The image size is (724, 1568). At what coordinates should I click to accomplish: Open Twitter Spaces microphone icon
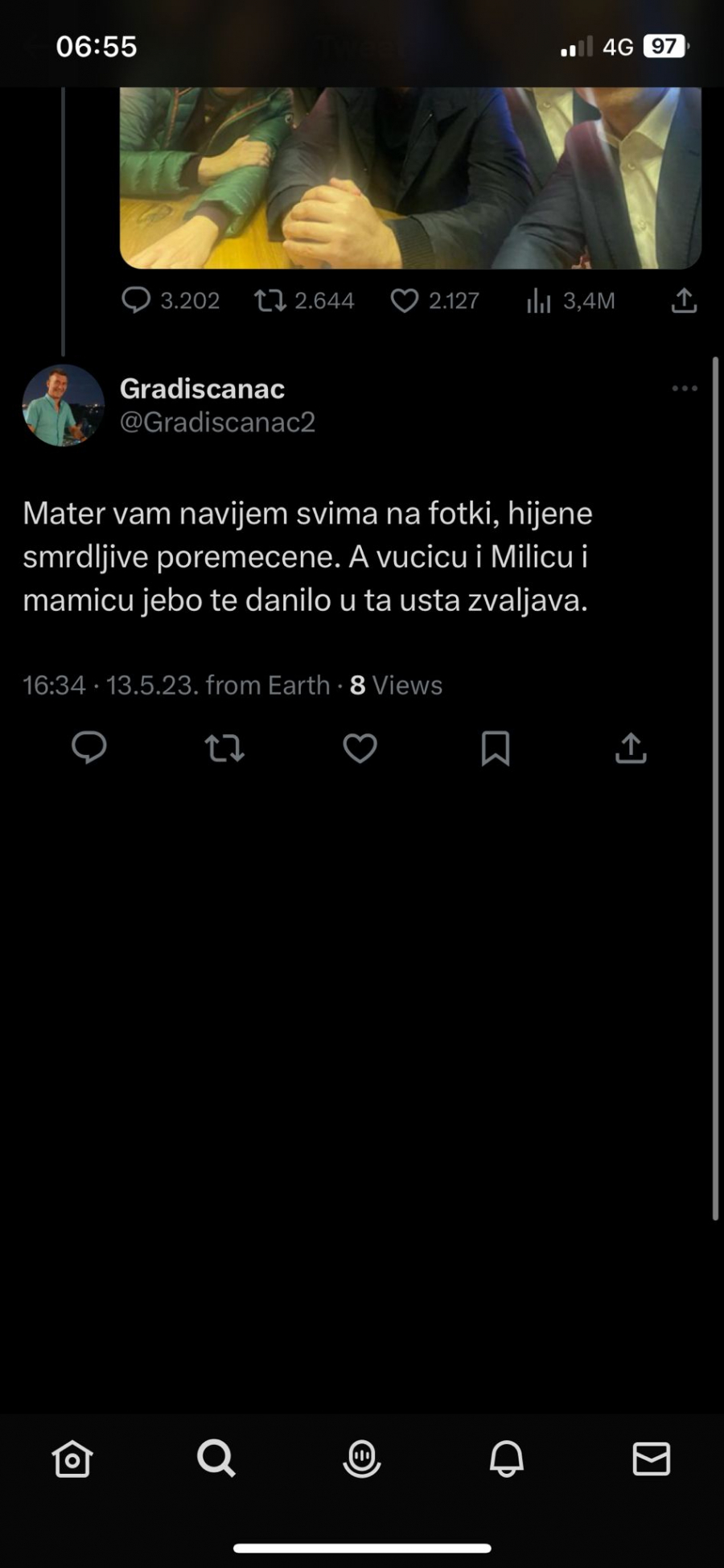[362, 1459]
